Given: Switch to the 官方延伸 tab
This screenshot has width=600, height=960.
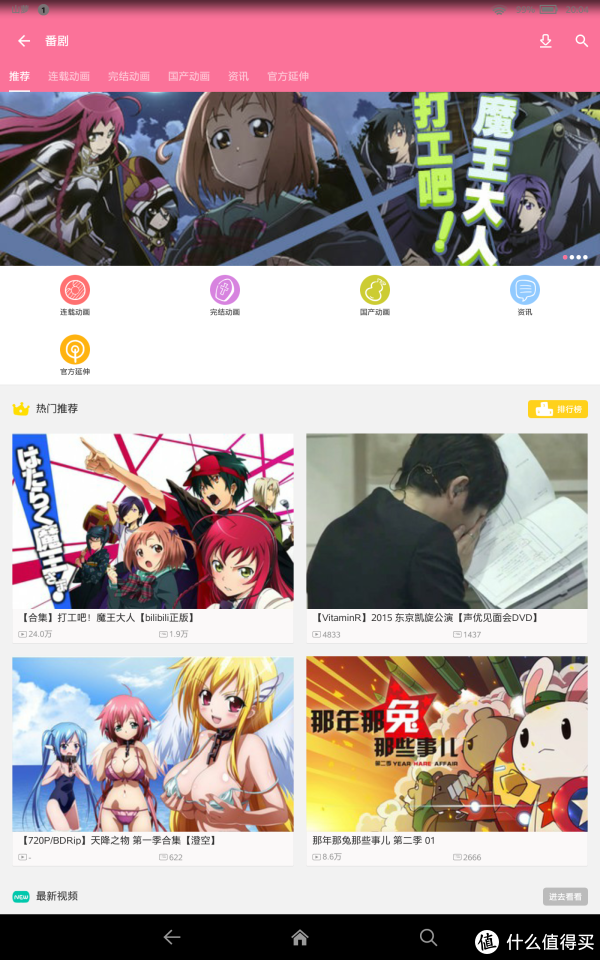Looking at the screenshot, I should coord(288,76).
